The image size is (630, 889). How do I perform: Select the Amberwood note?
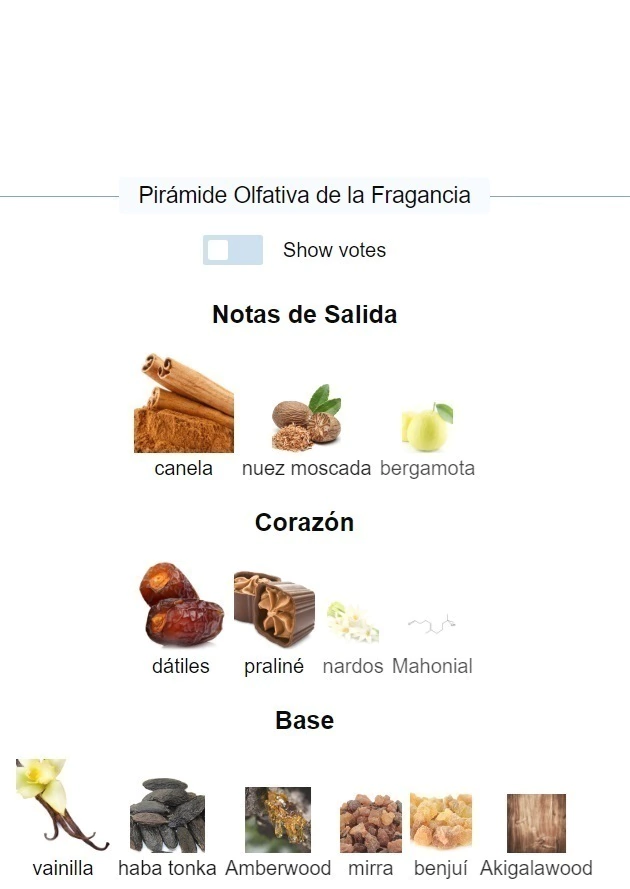278,820
